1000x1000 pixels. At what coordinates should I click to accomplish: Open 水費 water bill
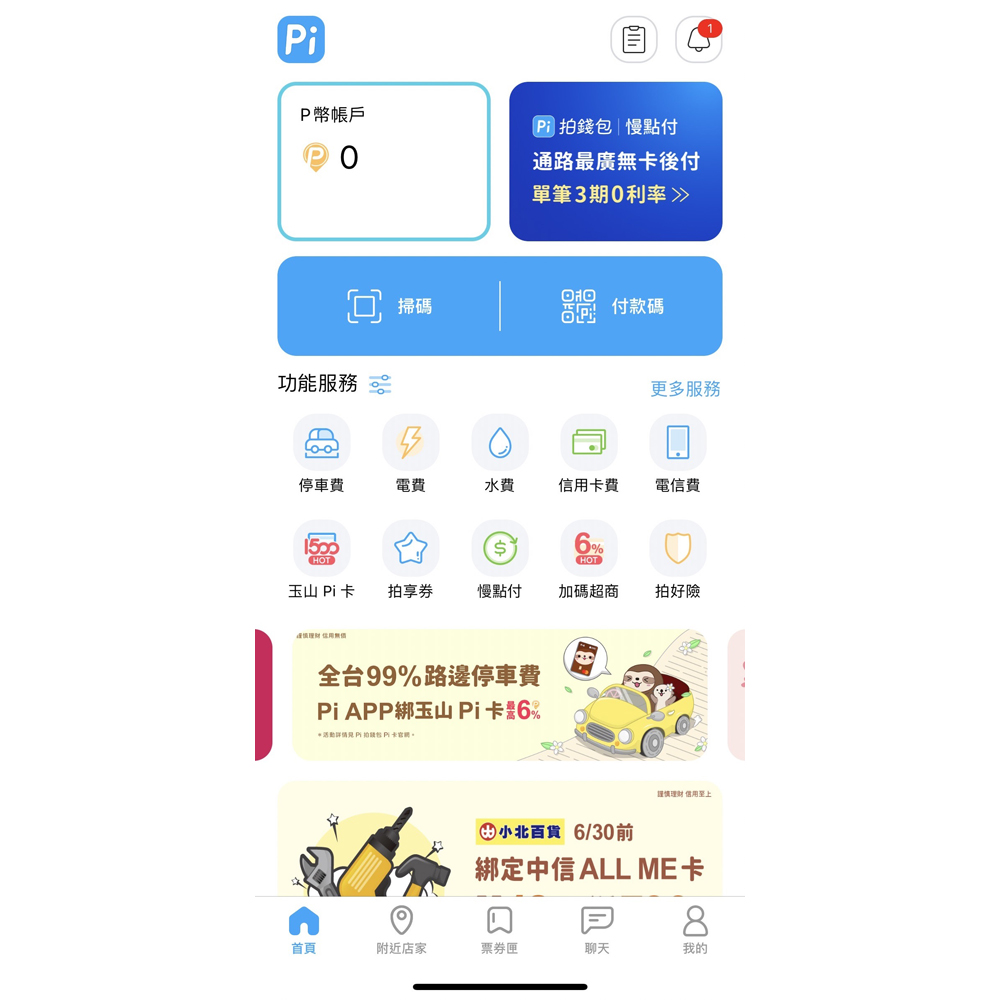500,455
